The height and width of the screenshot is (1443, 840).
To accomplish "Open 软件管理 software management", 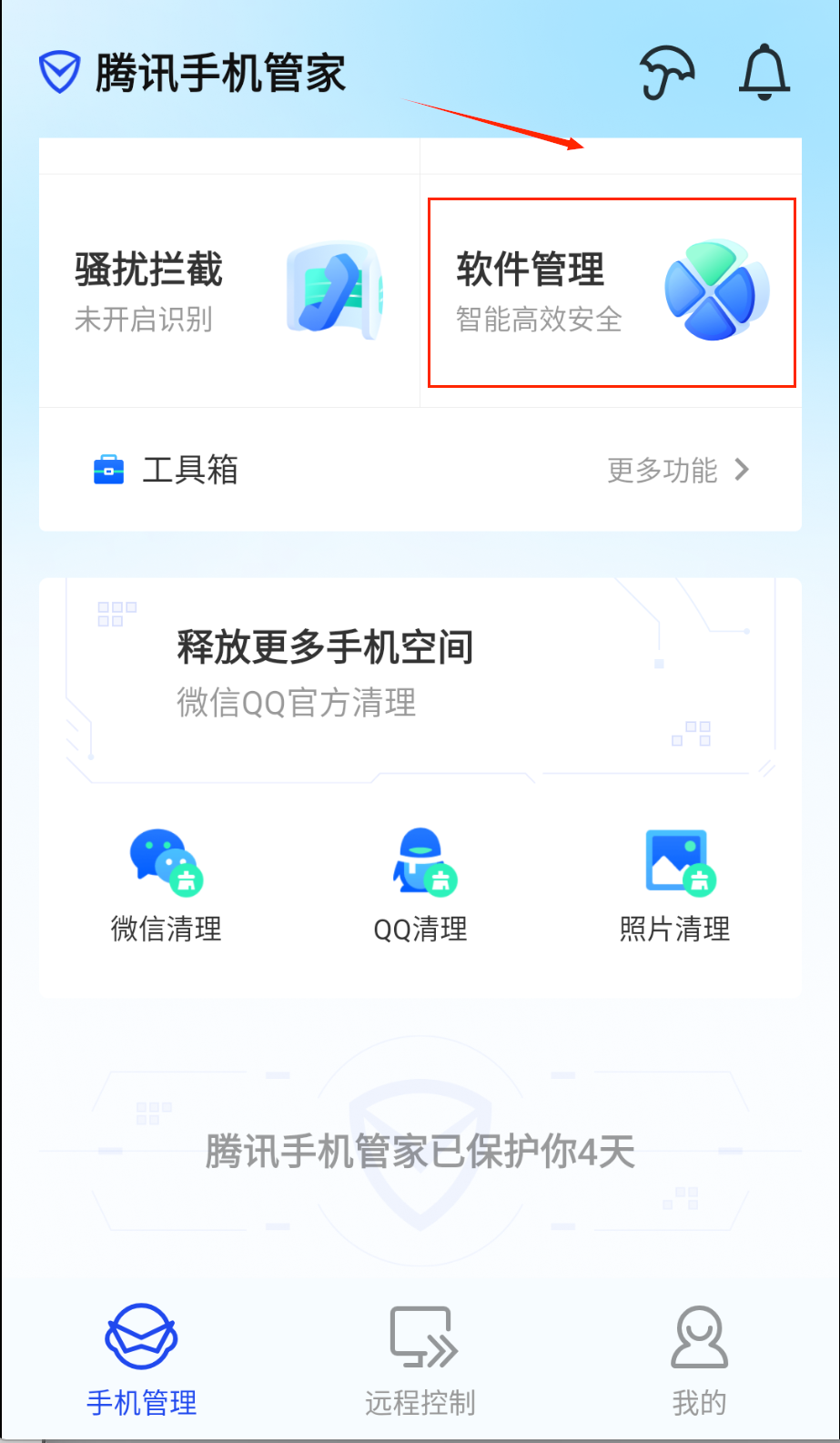I will pyautogui.click(x=612, y=292).
